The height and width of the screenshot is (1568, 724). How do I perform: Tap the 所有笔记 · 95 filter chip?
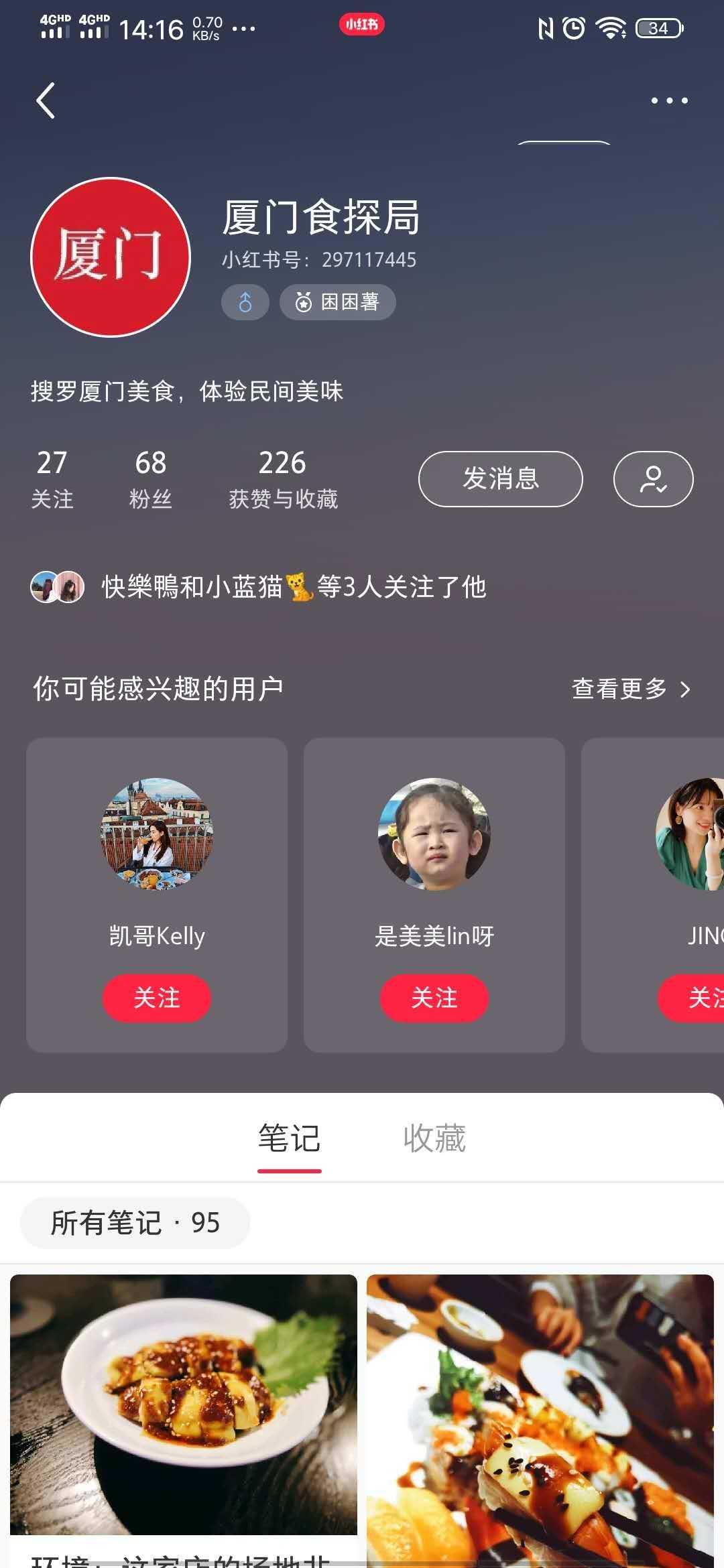(x=135, y=1223)
